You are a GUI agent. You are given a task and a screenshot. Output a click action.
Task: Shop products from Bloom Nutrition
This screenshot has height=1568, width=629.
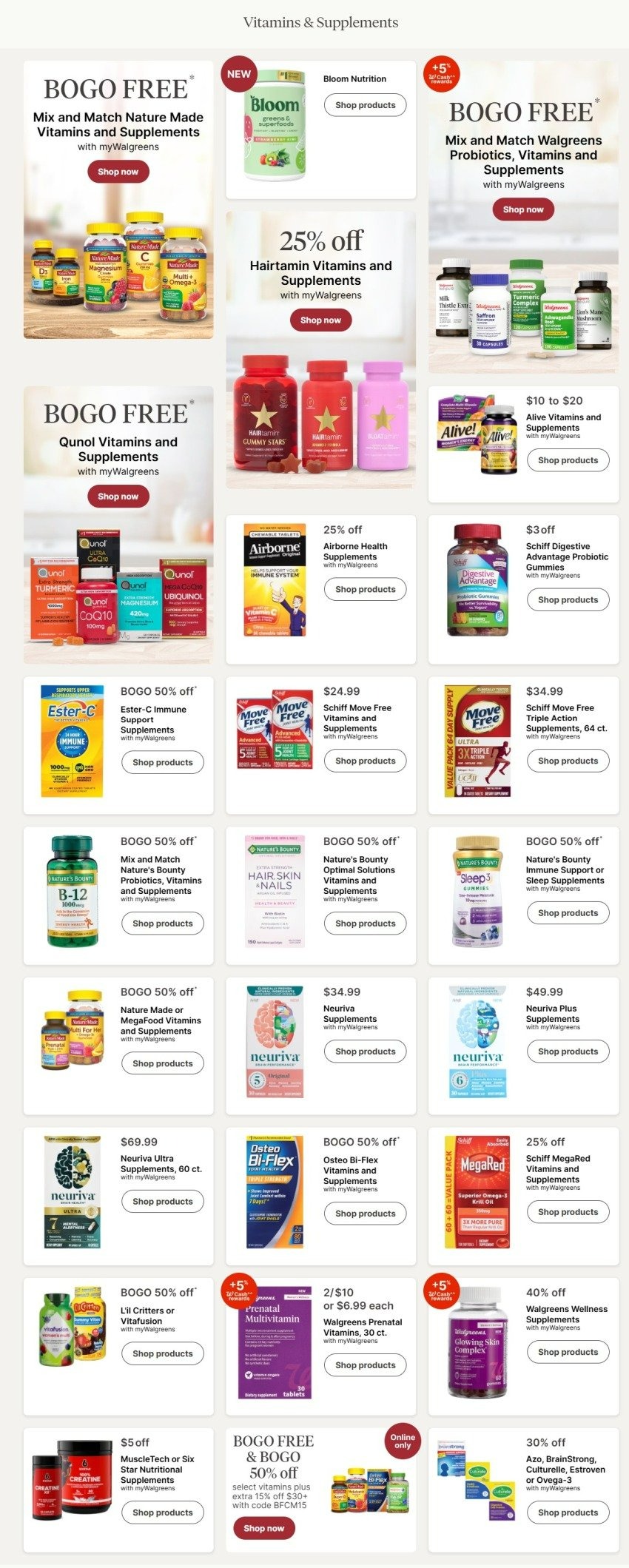(x=365, y=105)
